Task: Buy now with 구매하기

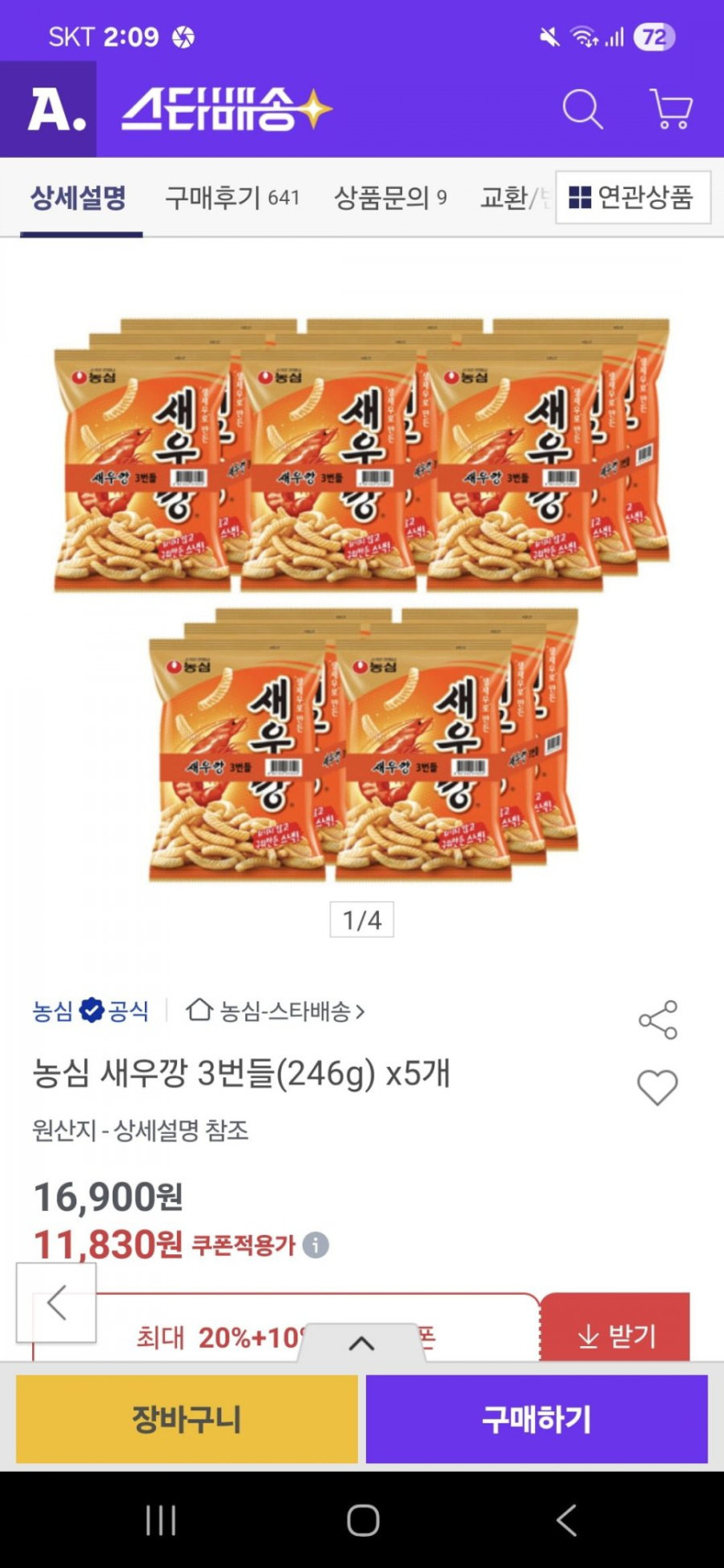Action: (x=536, y=1419)
